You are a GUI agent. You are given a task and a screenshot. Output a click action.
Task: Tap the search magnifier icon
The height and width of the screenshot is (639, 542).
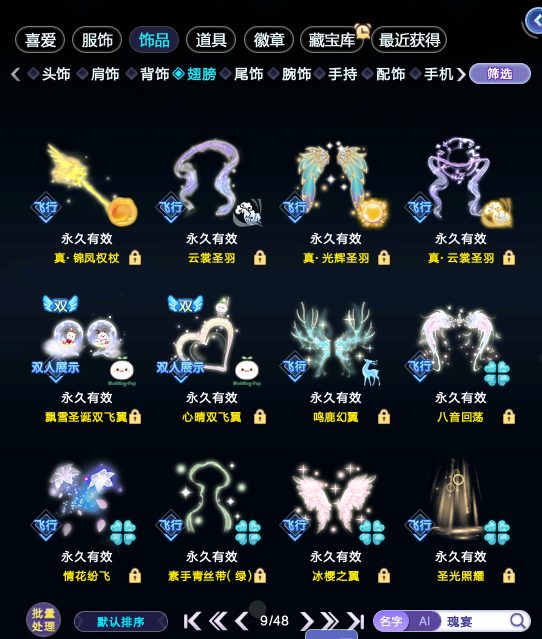[518, 621]
